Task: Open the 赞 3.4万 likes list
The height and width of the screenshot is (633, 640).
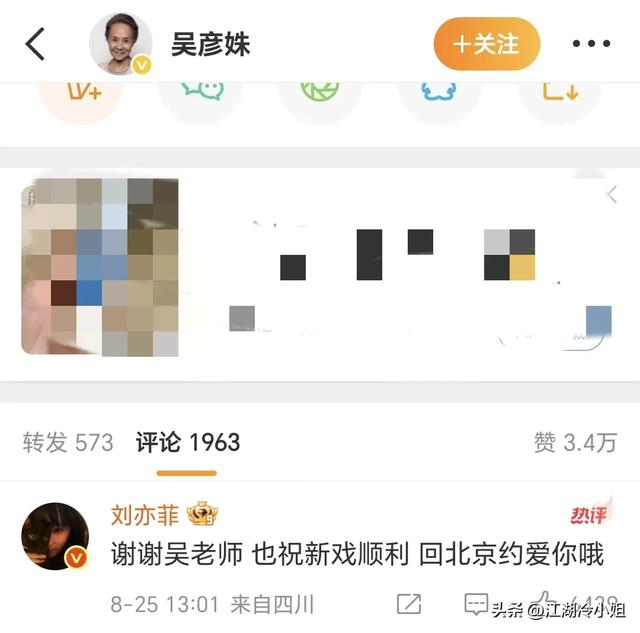Action: [x=575, y=442]
